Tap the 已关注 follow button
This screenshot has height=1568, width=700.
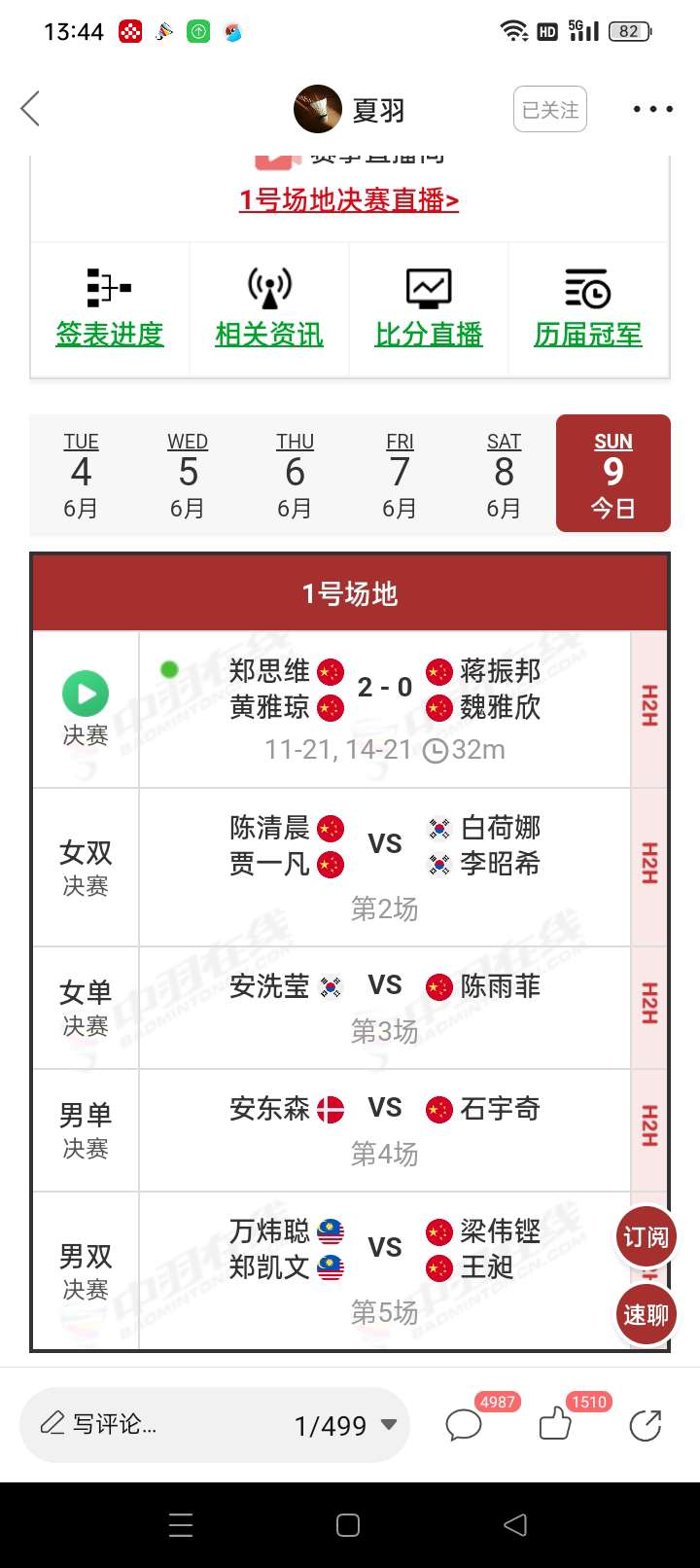[x=550, y=110]
